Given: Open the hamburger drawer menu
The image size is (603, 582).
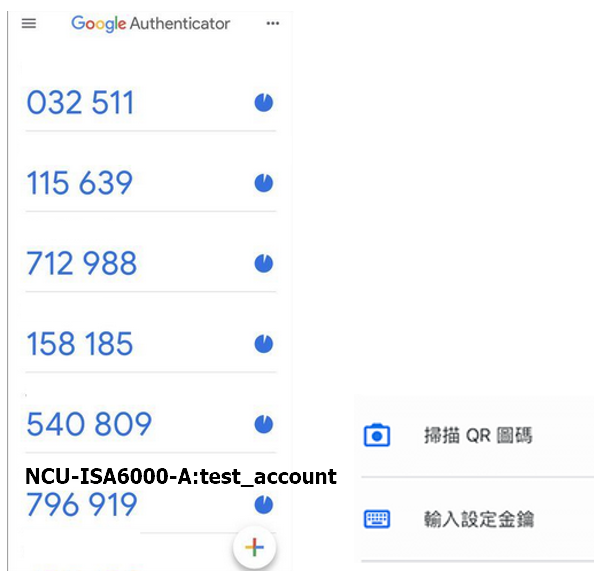Looking at the screenshot, I should click(x=29, y=24).
